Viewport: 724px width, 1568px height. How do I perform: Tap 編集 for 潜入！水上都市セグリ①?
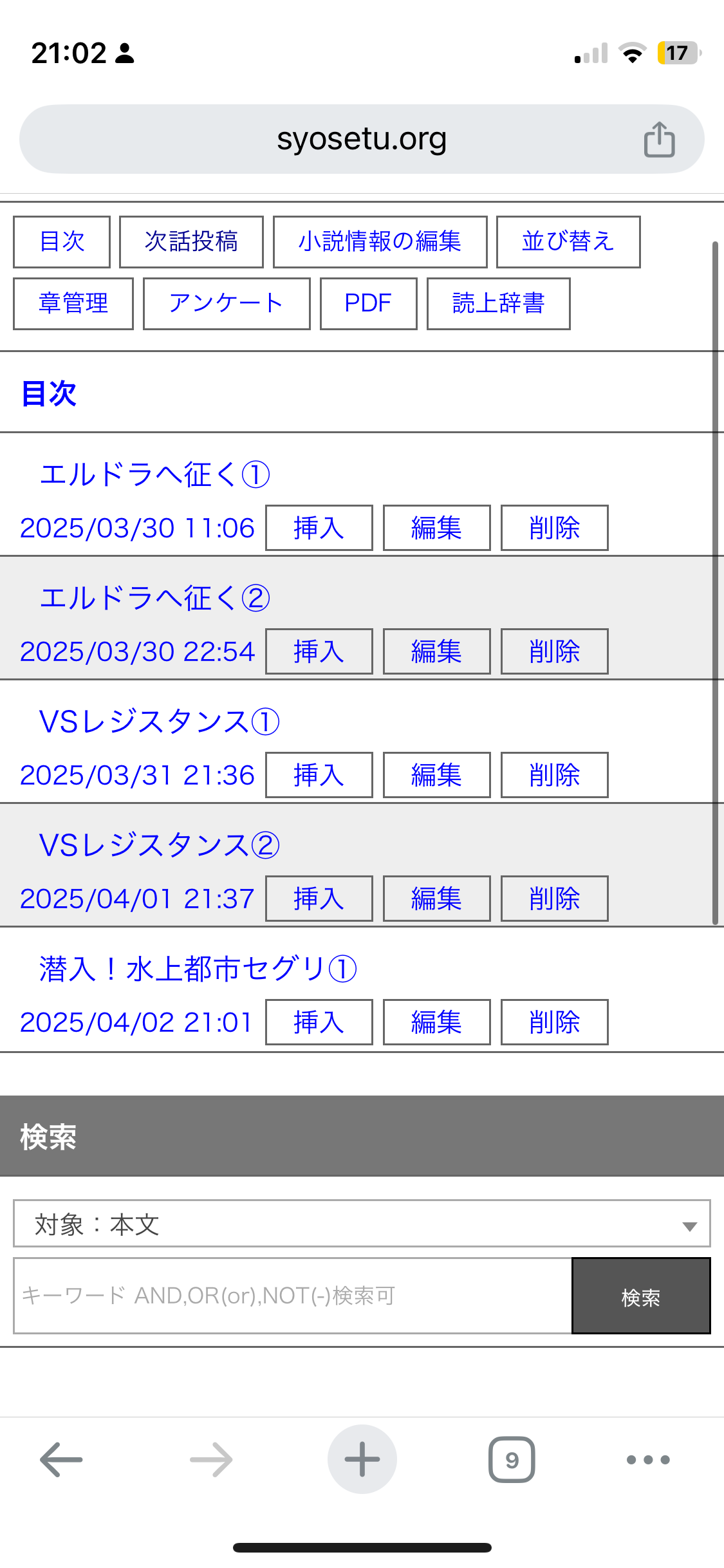pyautogui.click(x=437, y=1022)
